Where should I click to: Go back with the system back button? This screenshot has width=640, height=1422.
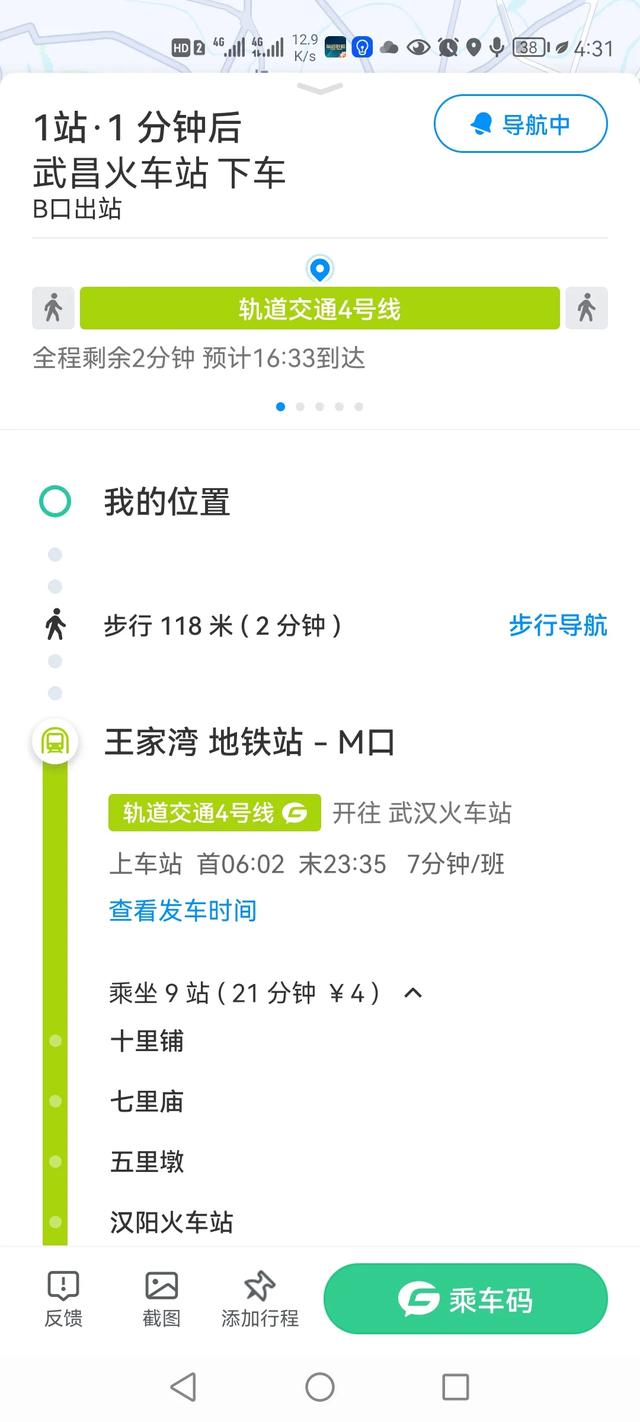(x=183, y=1386)
